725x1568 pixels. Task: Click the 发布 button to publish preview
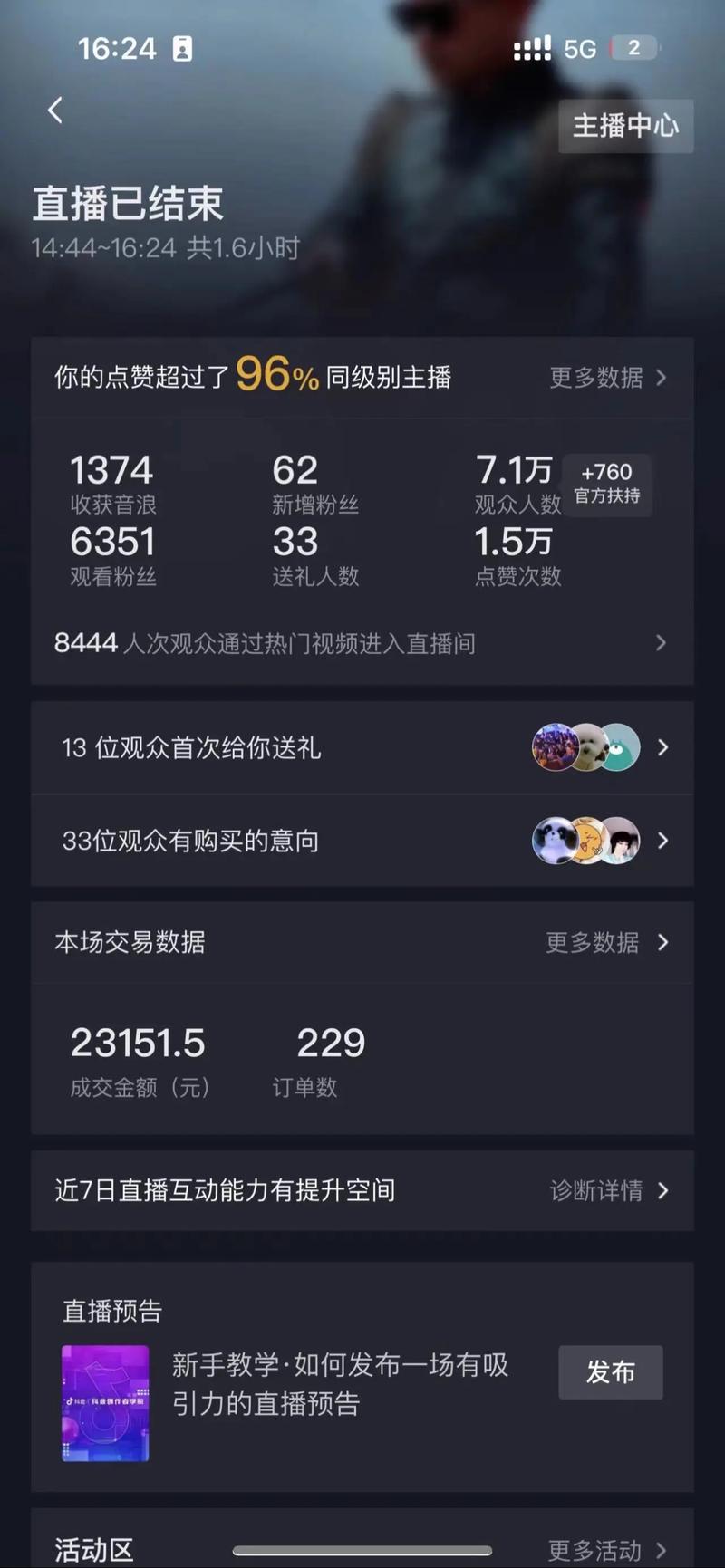click(610, 1372)
